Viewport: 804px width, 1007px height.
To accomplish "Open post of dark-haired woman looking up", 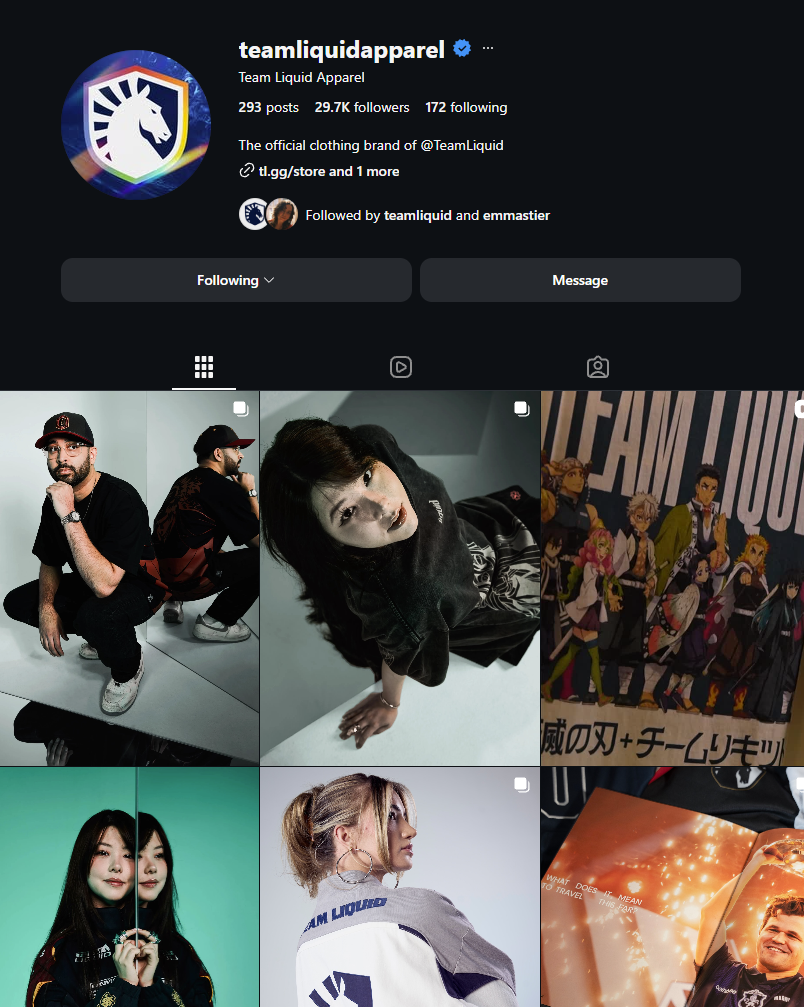I will coord(400,577).
